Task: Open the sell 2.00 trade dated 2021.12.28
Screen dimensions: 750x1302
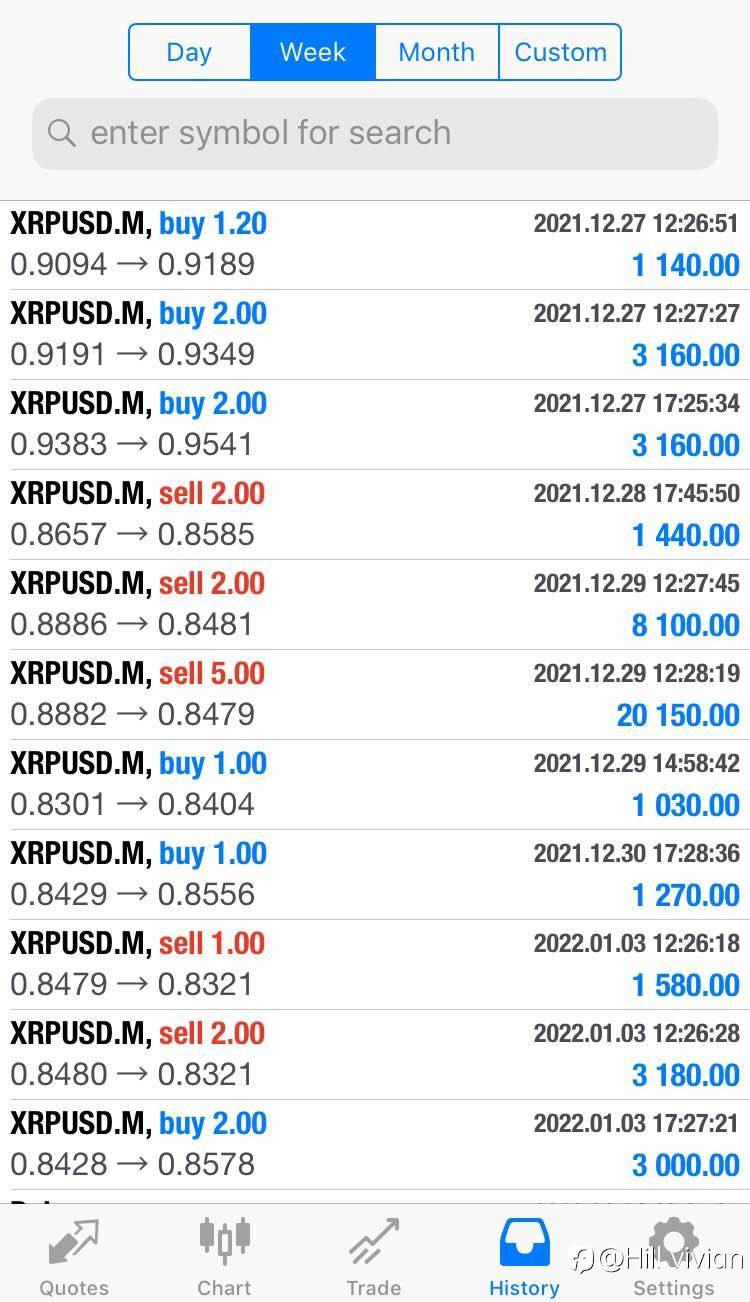Action: pyautogui.click(x=375, y=515)
